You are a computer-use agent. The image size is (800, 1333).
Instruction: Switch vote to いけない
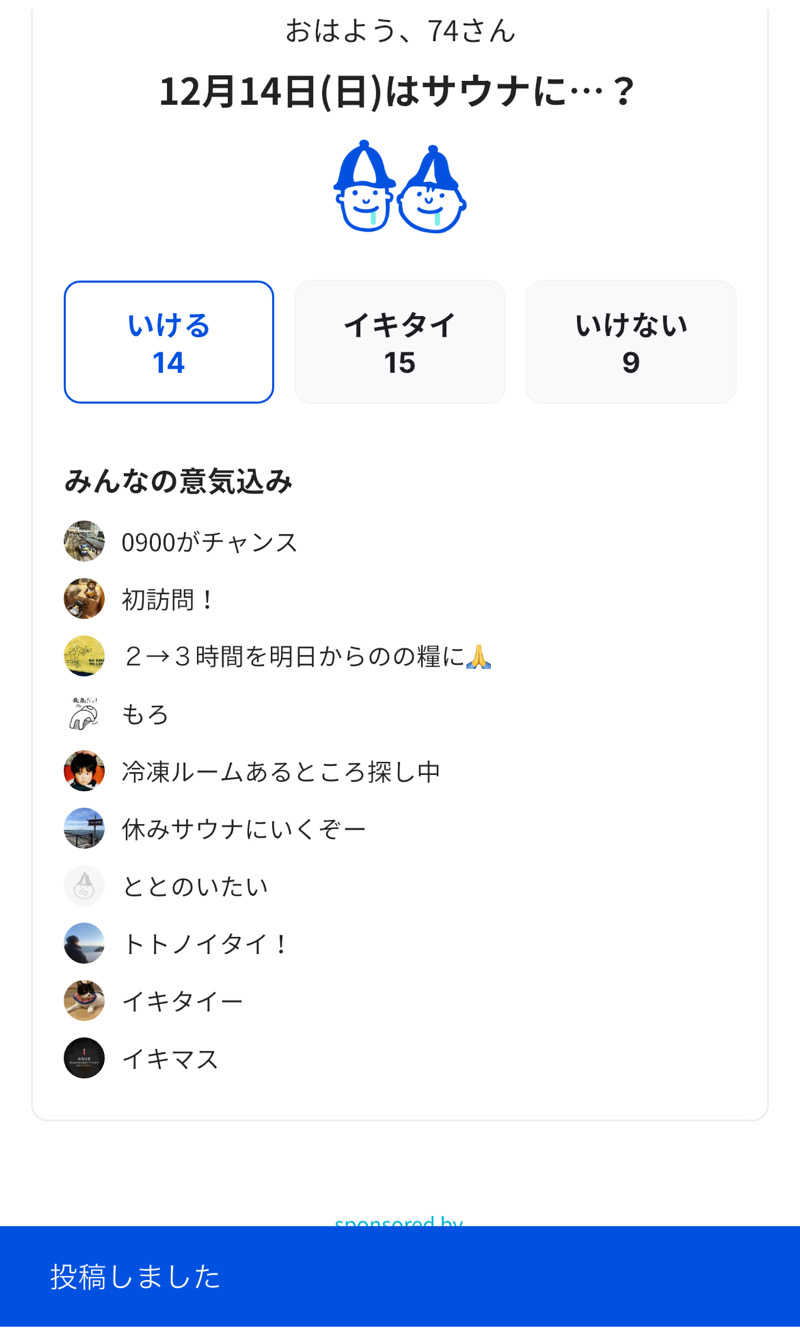tap(630, 342)
